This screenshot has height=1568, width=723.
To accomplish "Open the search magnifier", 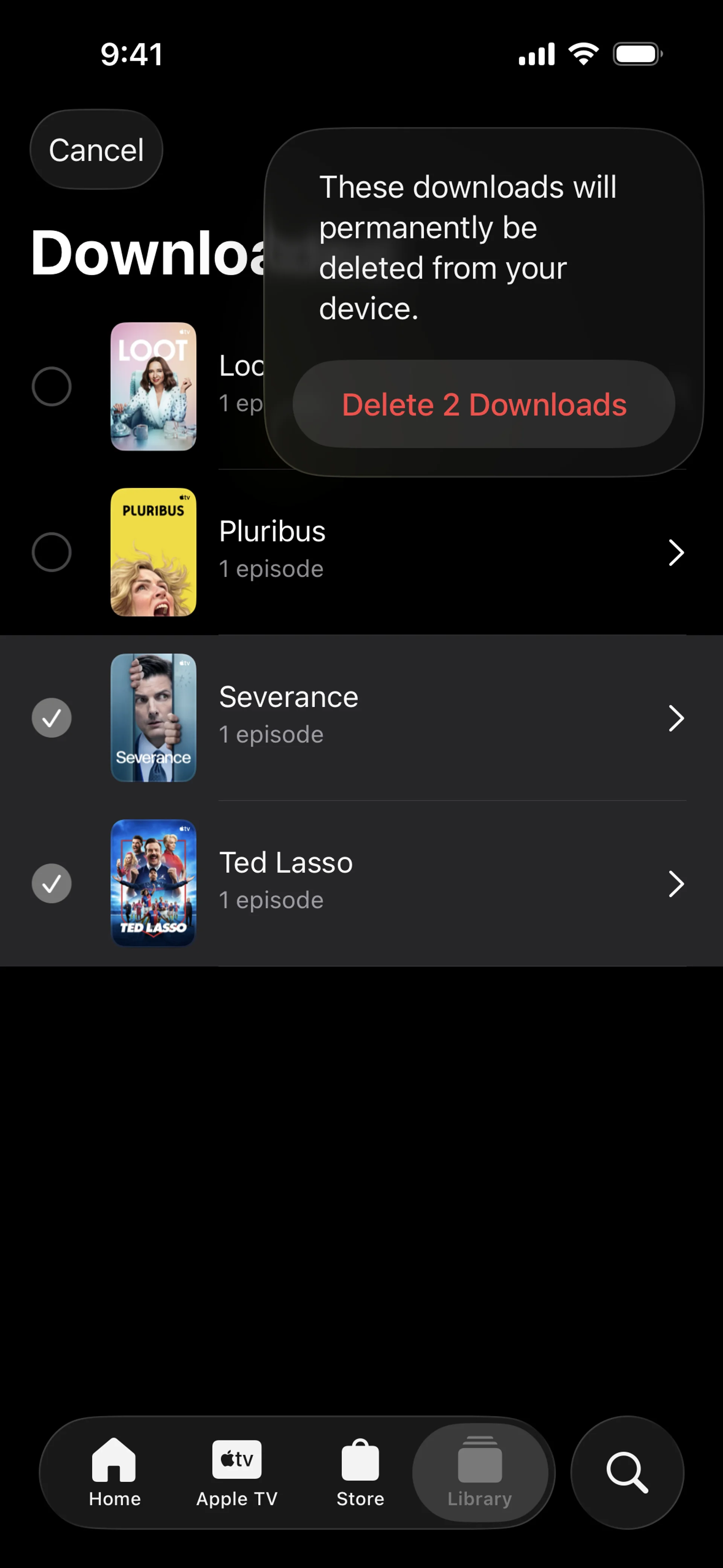I will [627, 1472].
